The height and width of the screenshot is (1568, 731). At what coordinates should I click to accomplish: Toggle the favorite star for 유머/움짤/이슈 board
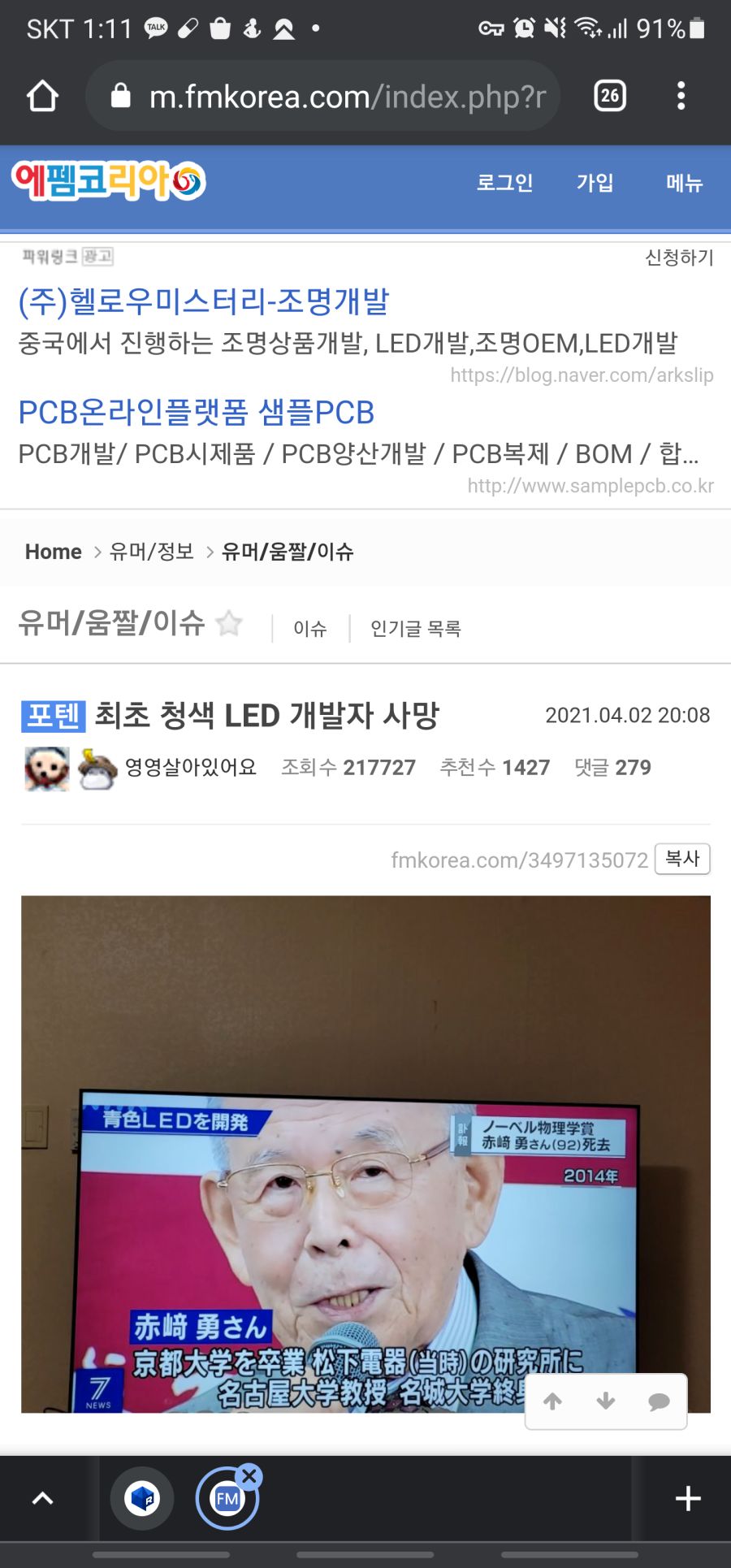(230, 624)
